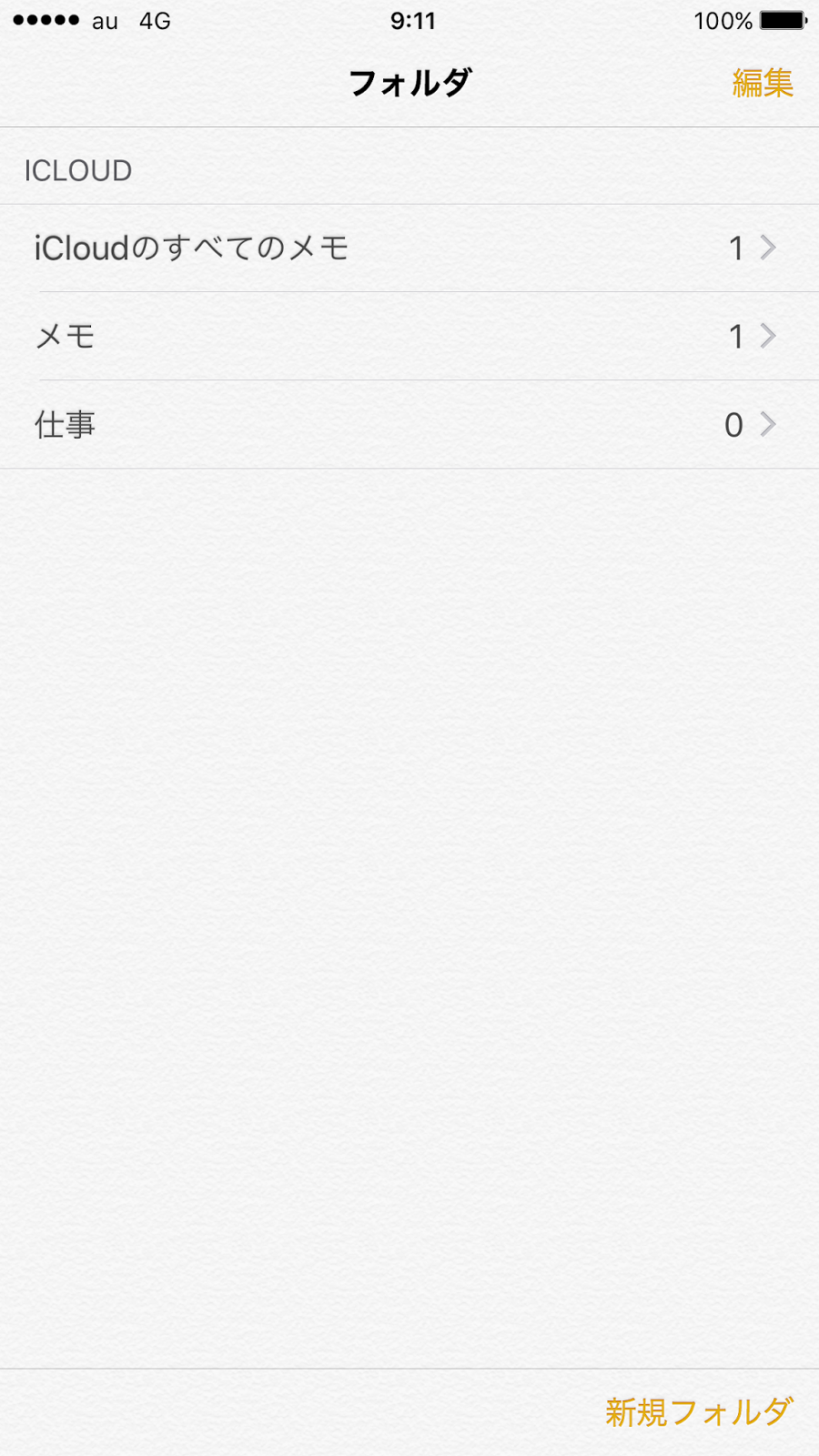
Task: Open the メモ folder
Action: pos(409,336)
